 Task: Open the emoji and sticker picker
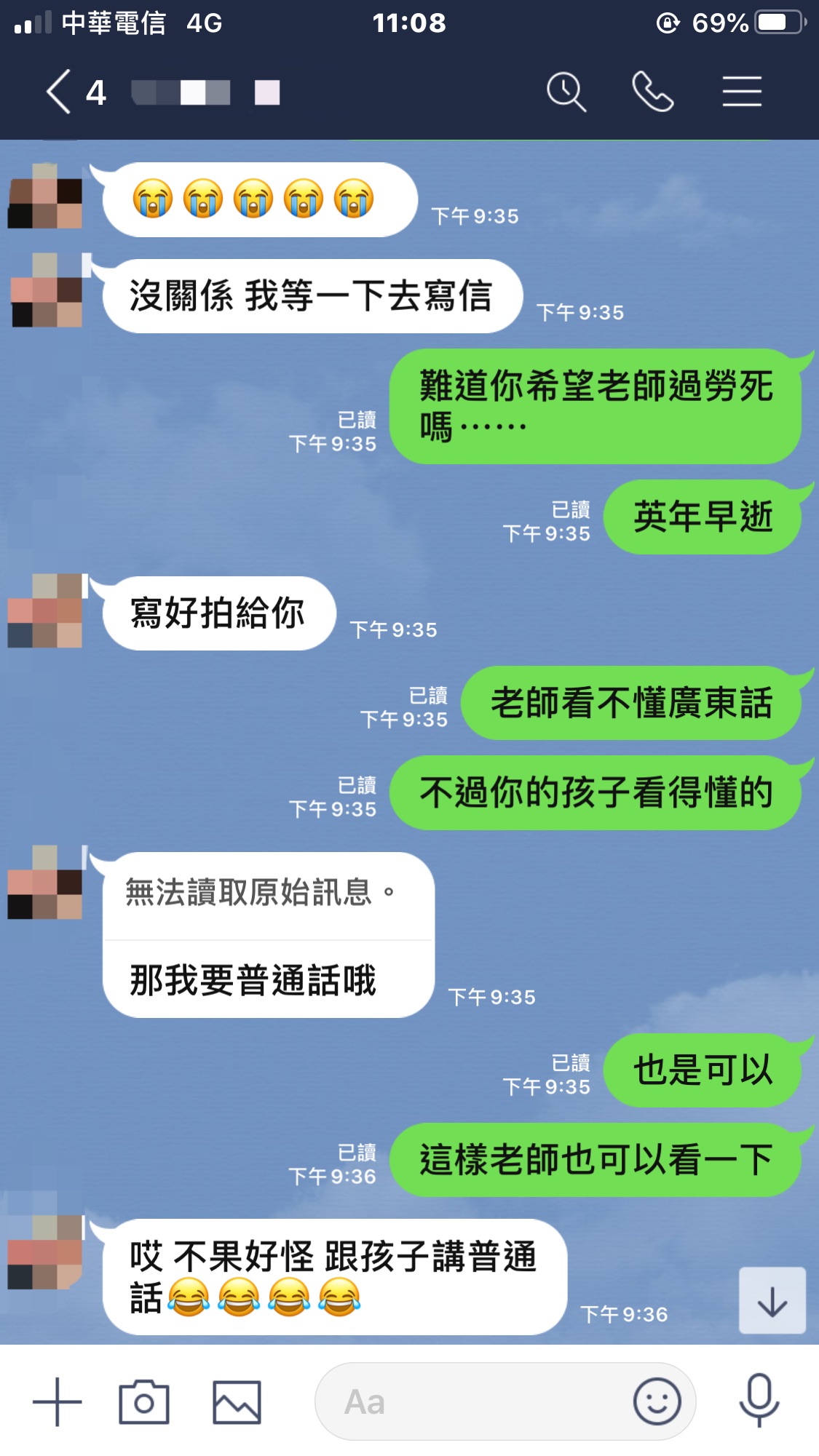tap(657, 1401)
